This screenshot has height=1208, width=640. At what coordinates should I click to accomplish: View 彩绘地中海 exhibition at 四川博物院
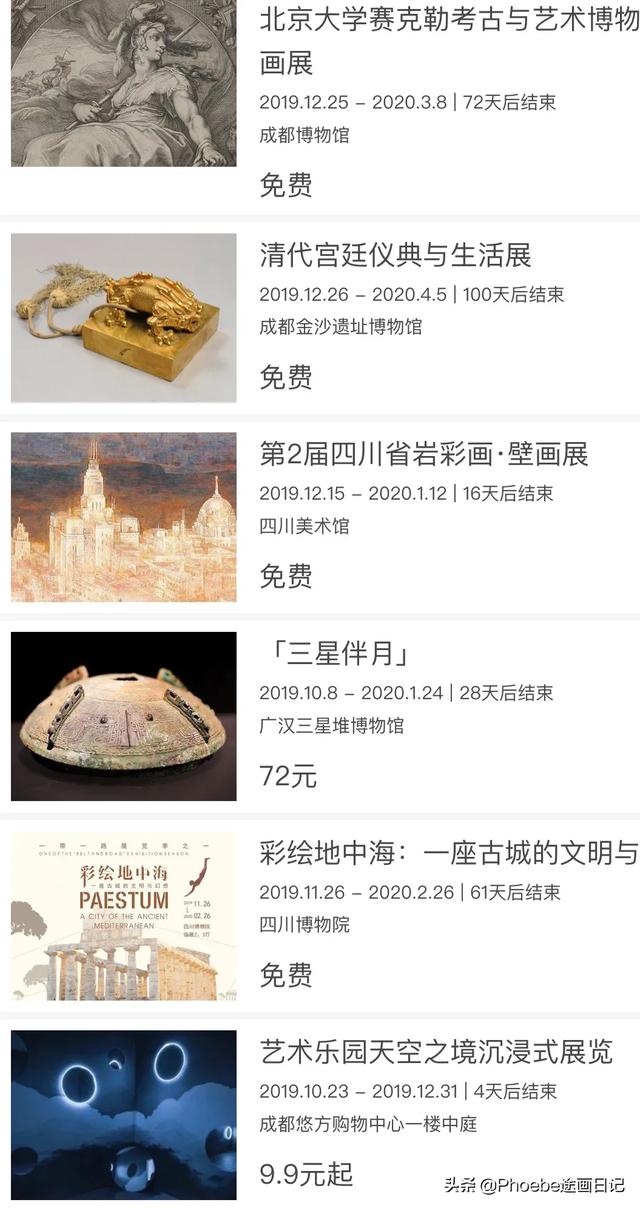[x=448, y=853]
